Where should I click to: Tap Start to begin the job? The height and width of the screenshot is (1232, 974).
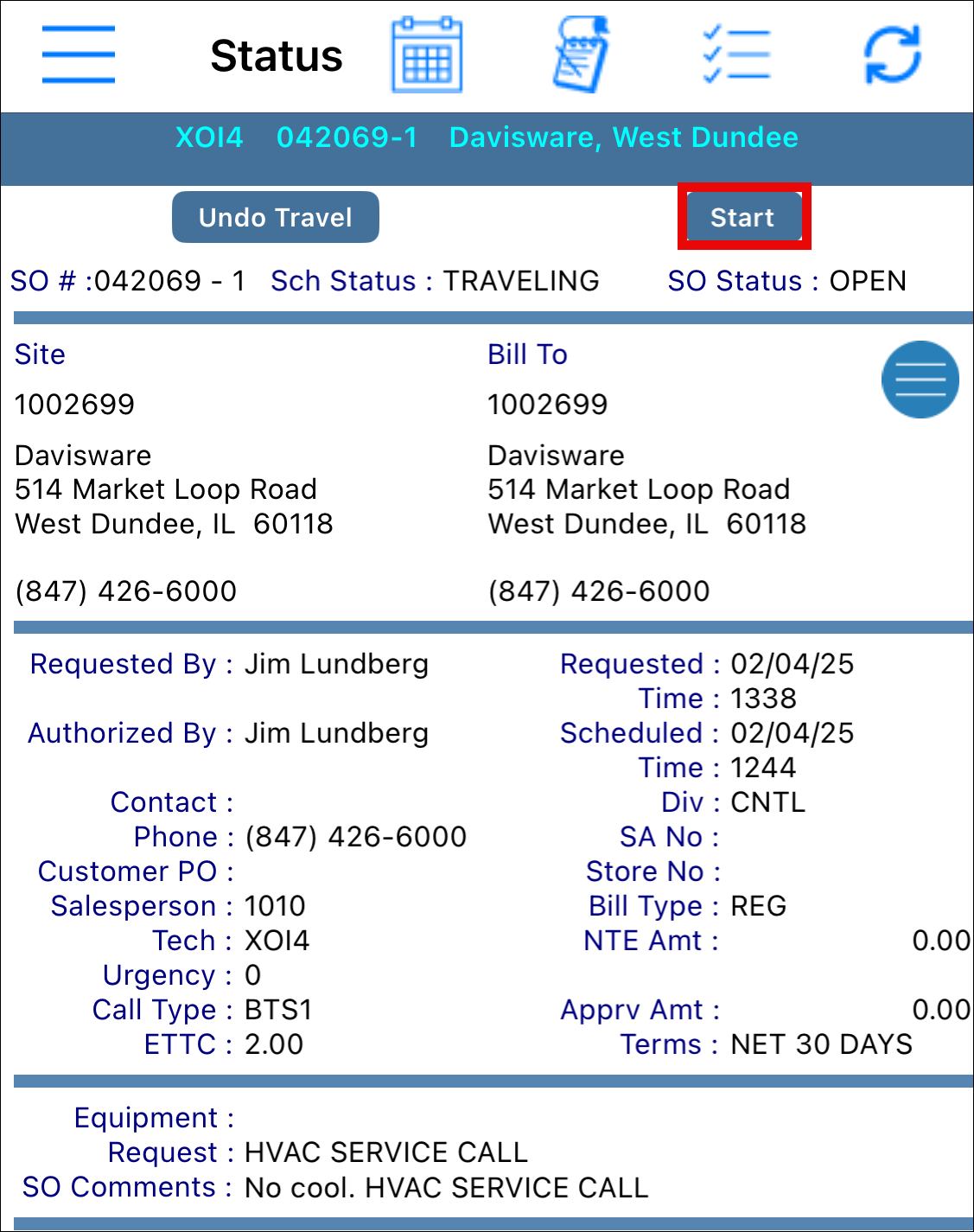tap(742, 217)
